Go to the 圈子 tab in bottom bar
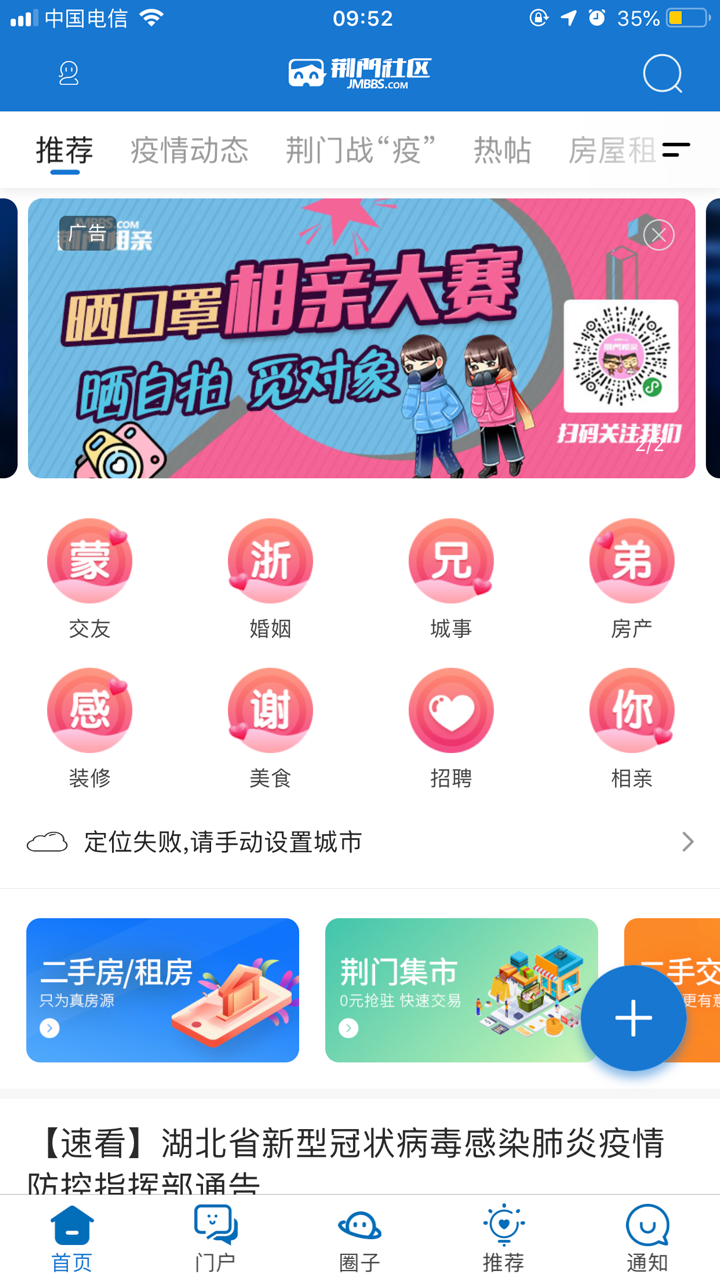 pyautogui.click(x=360, y=1235)
